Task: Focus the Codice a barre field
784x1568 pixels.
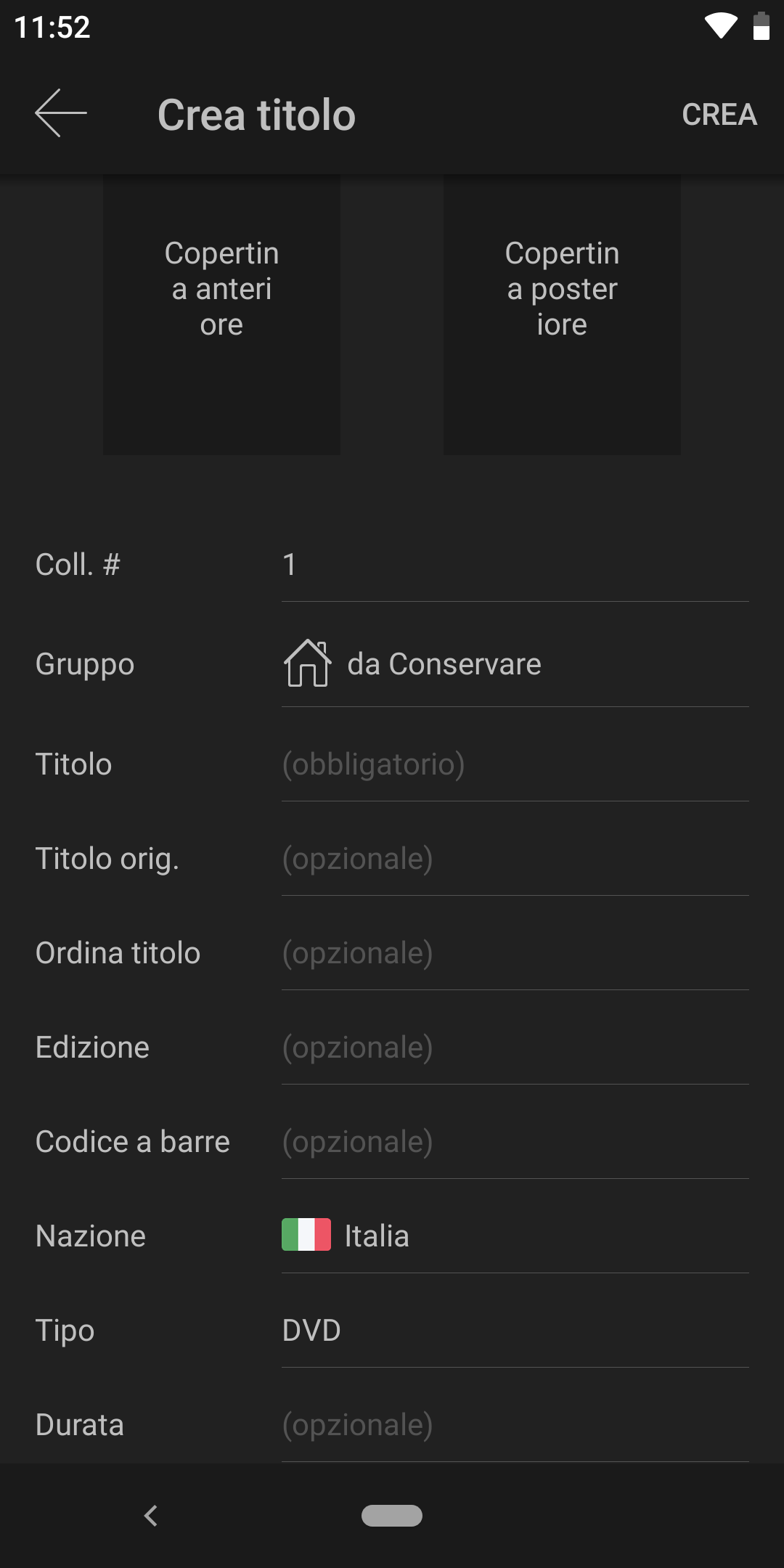Action: (x=515, y=1142)
